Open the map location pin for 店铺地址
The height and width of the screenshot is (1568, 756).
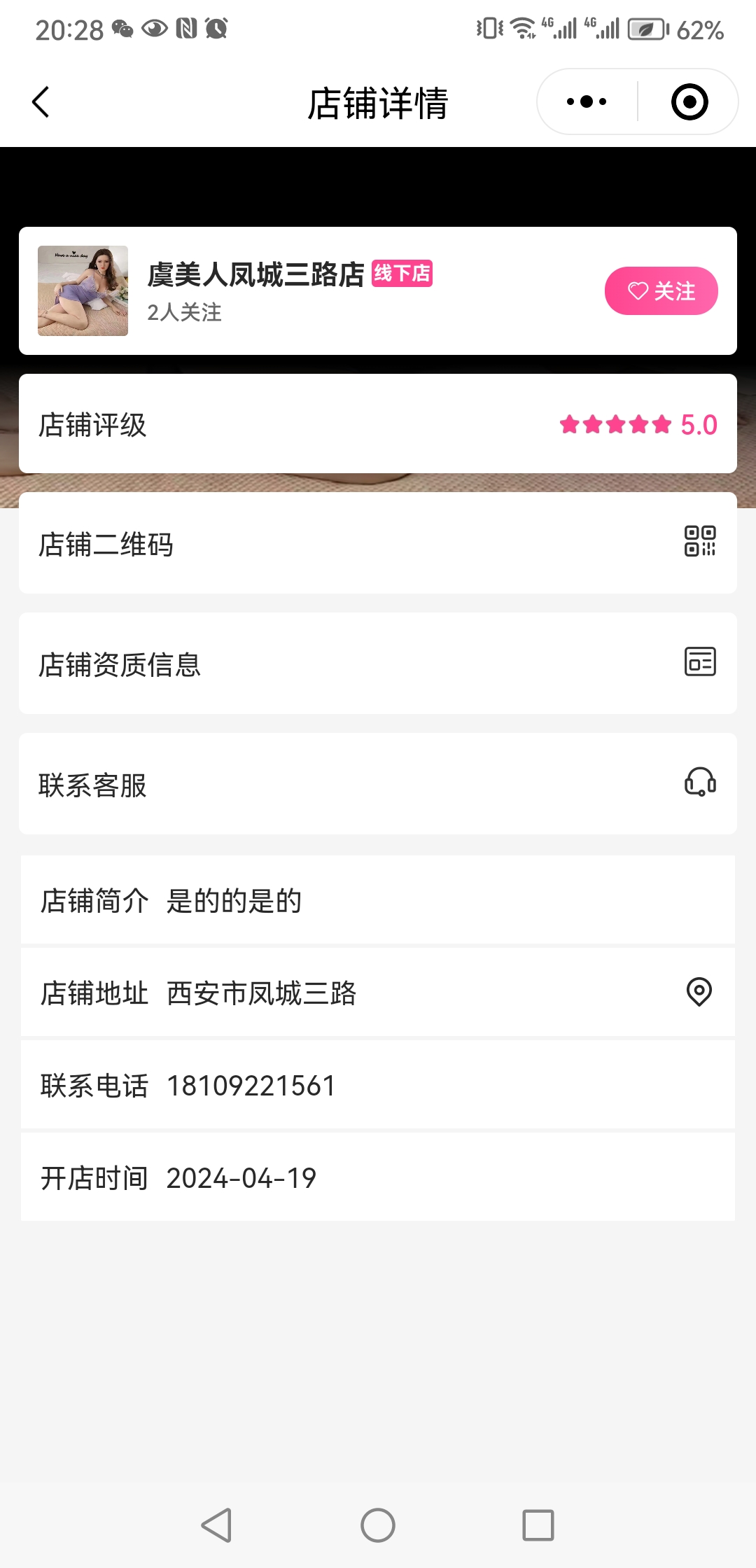pyautogui.click(x=699, y=992)
